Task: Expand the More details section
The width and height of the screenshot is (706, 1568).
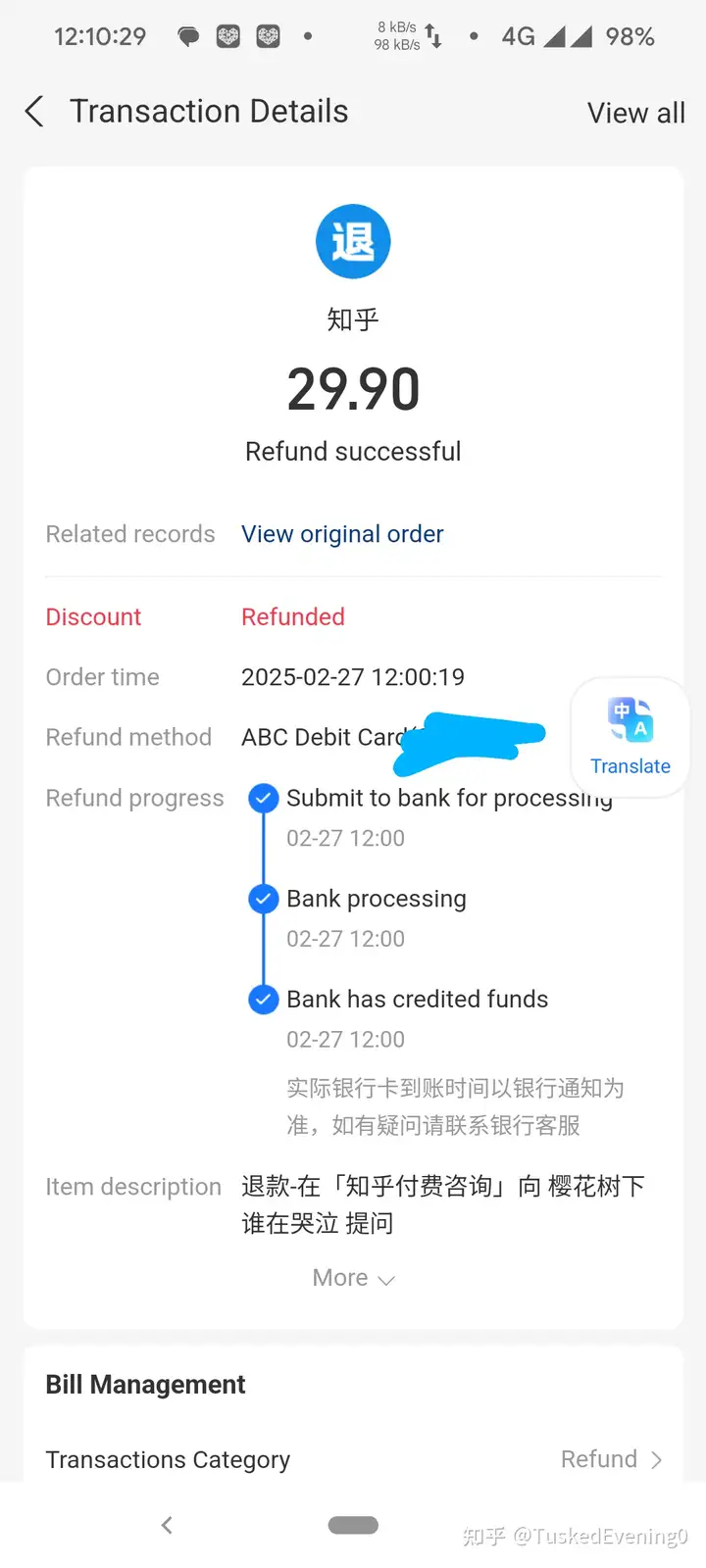Action: (x=353, y=1278)
